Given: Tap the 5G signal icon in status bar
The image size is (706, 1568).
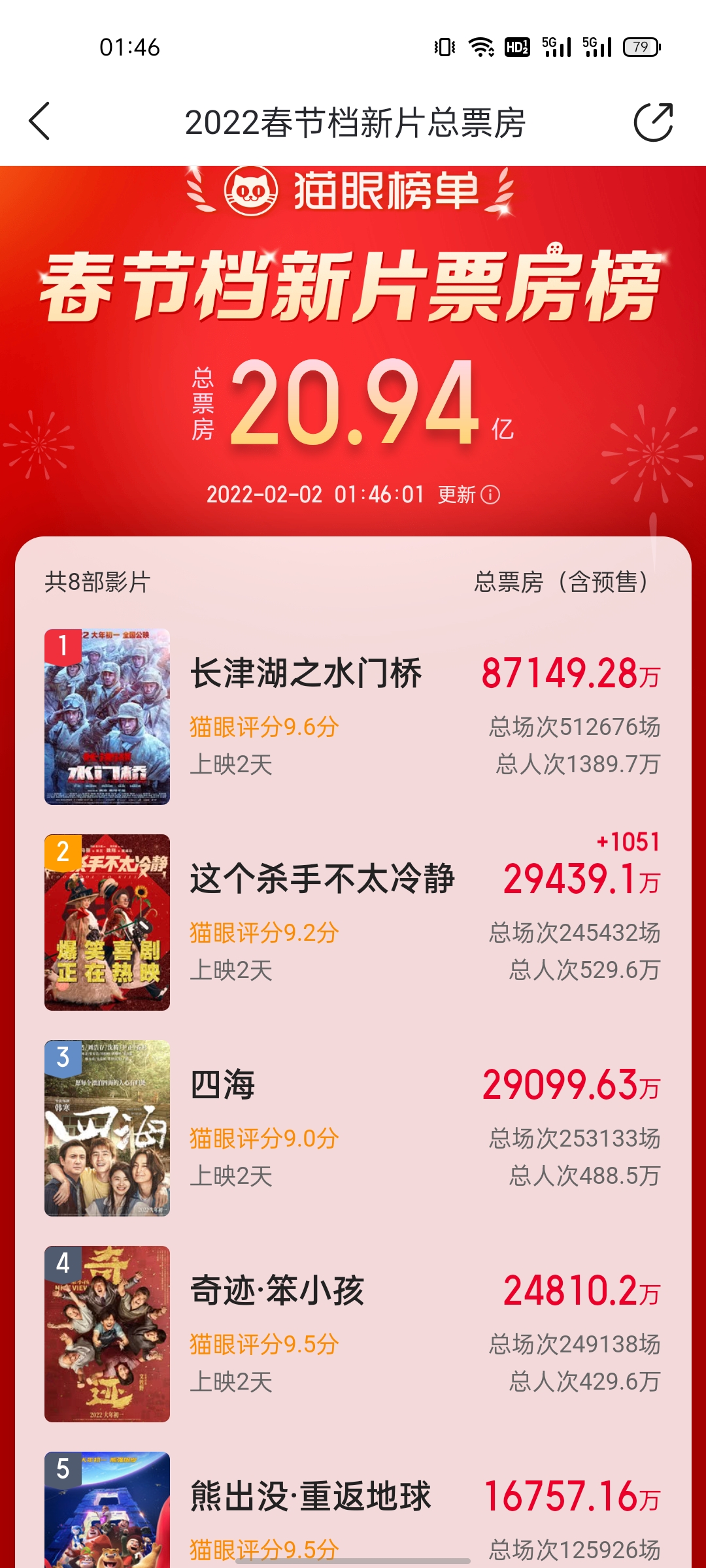Looking at the screenshot, I should pyautogui.click(x=556, y=47).
